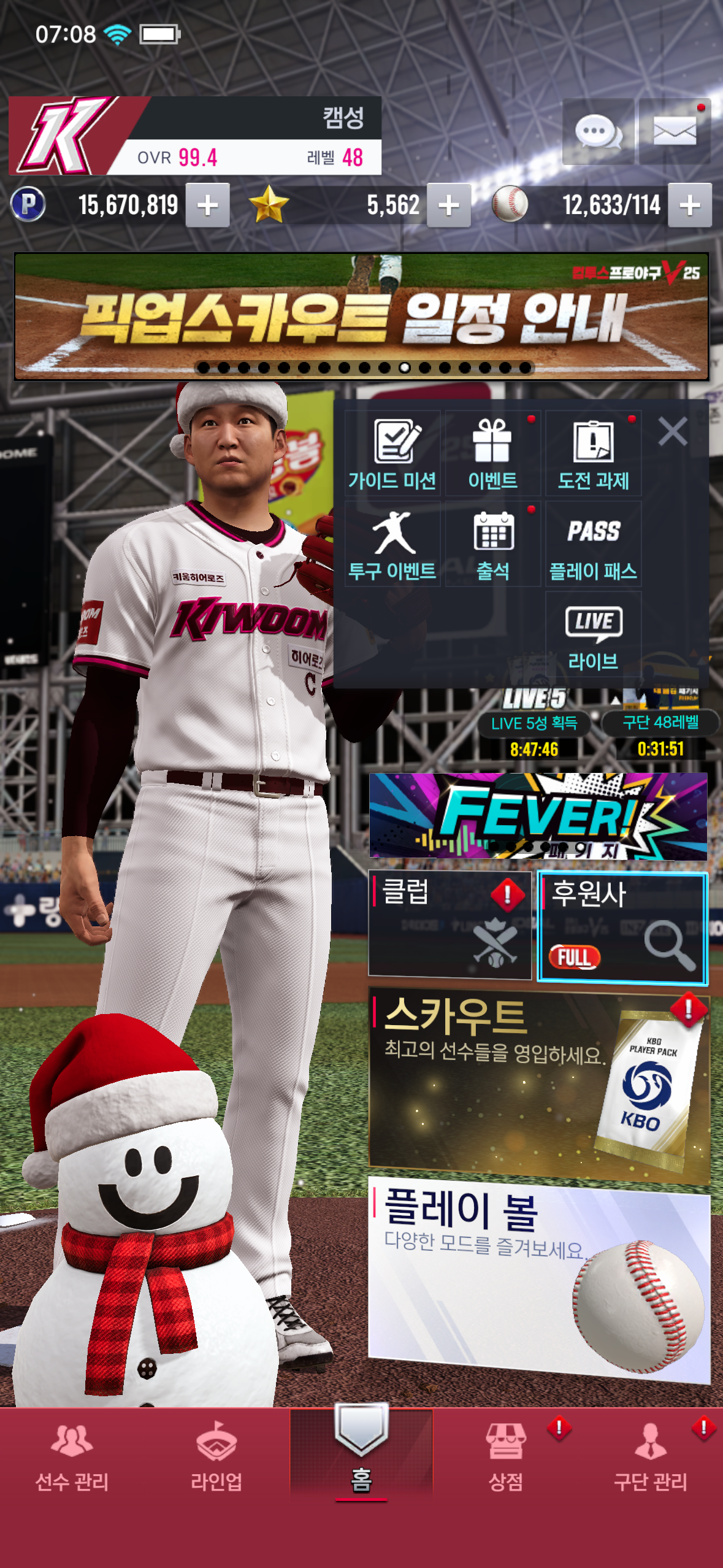This screenshot has width=723, height=1568.
Task: Add more stars with plus button
Action: [x=449, y=206]
